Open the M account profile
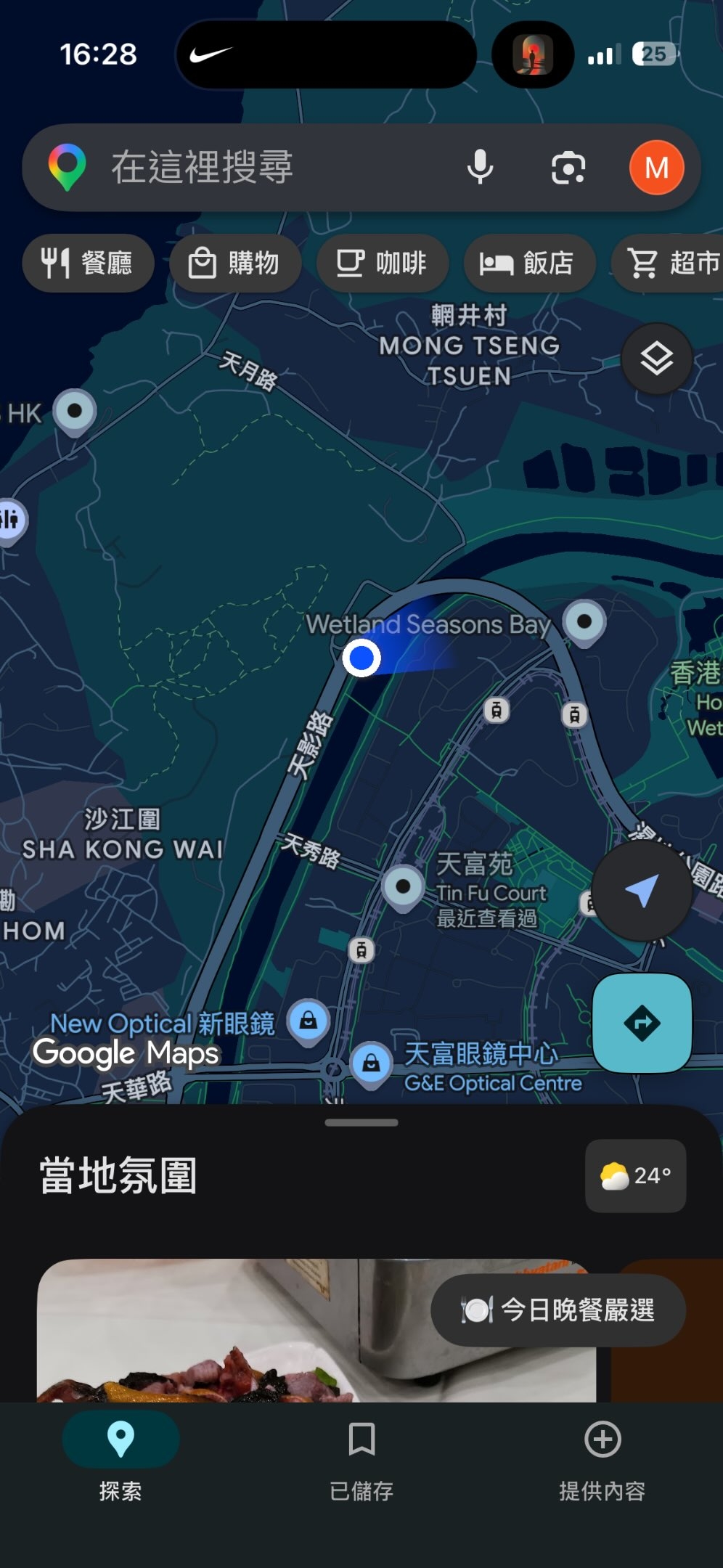 (656, 168)
